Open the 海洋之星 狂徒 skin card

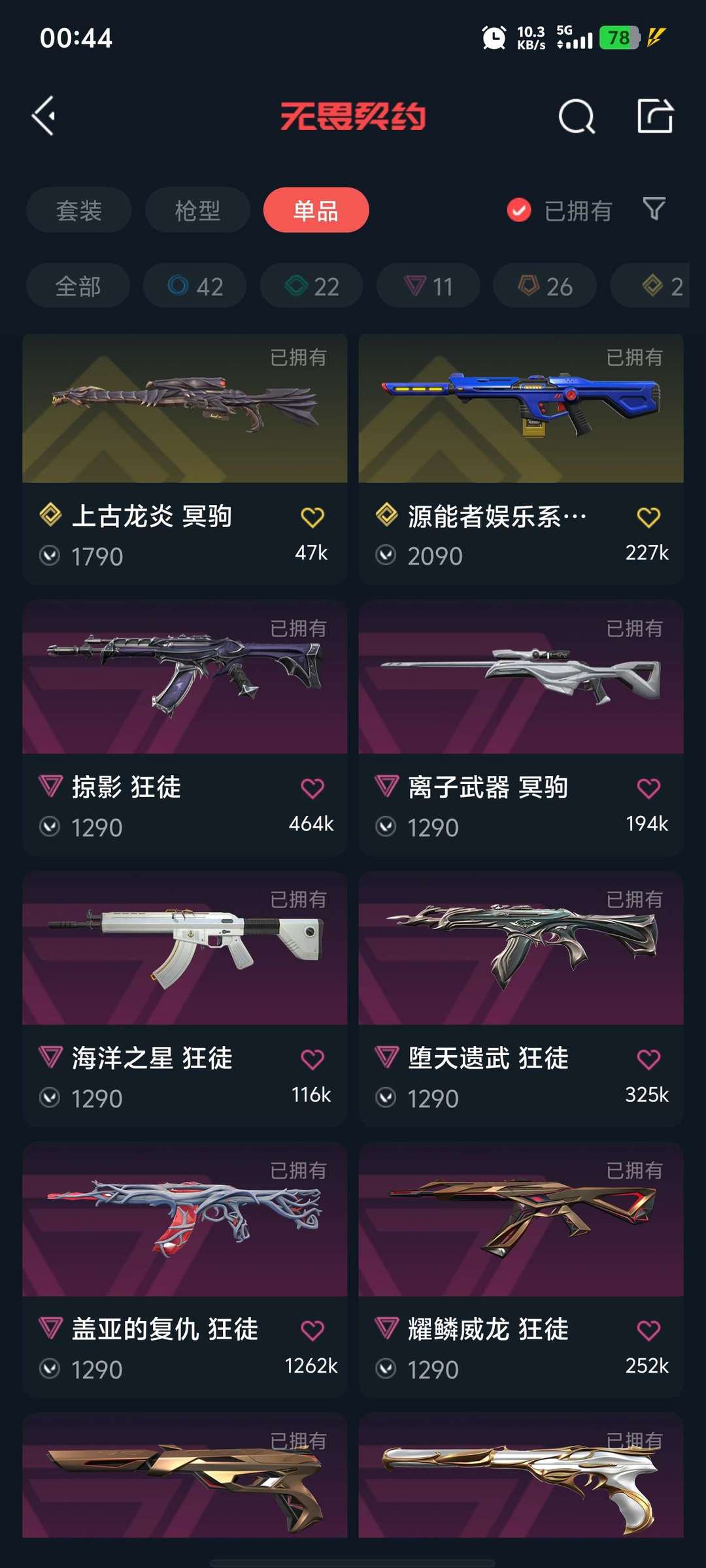pyautogui.click(x=184, y=998)
